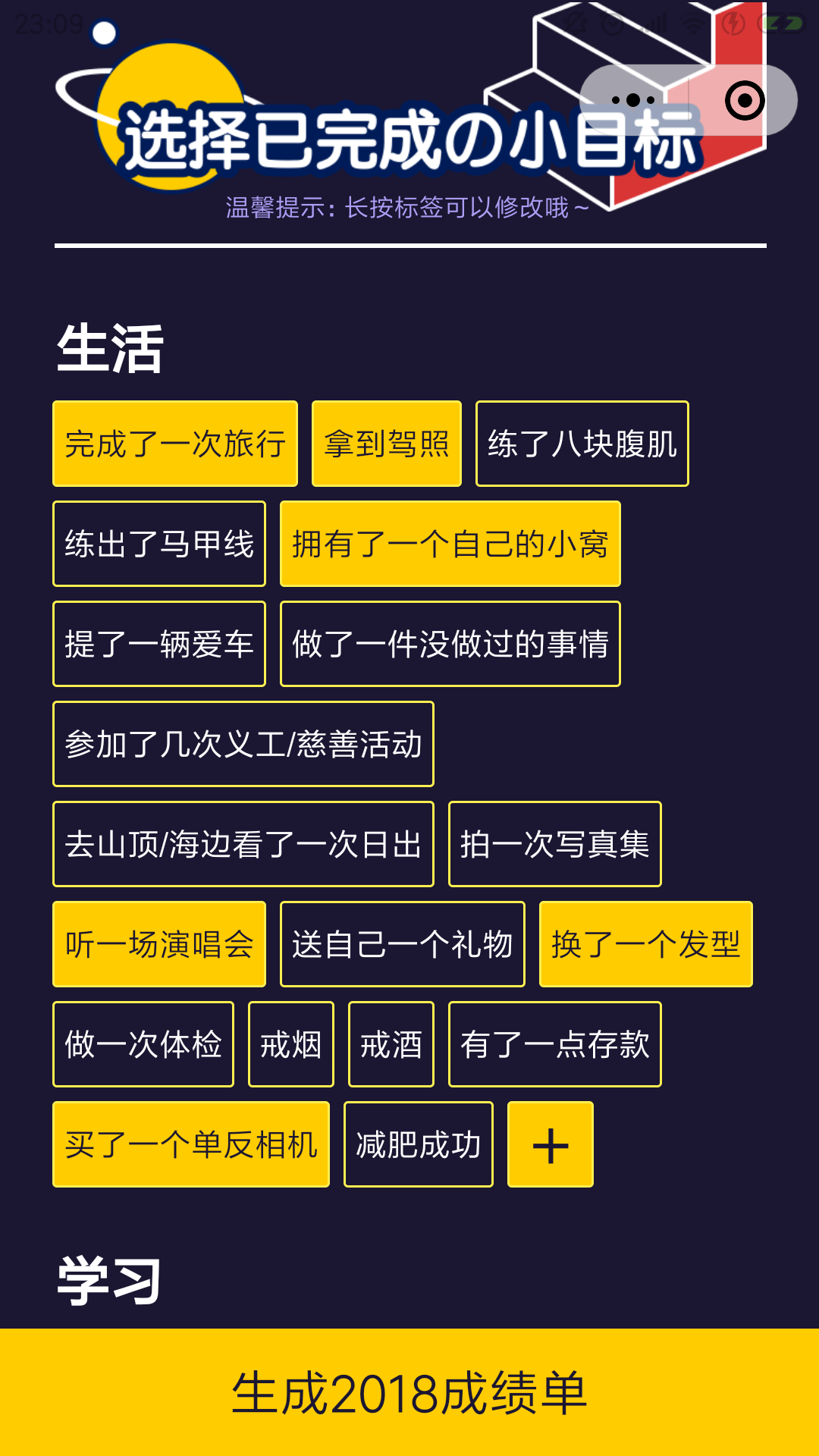Add a custom goal with the plus button
This screenshot has height=1456, width=819.
tap(551, 1144)
